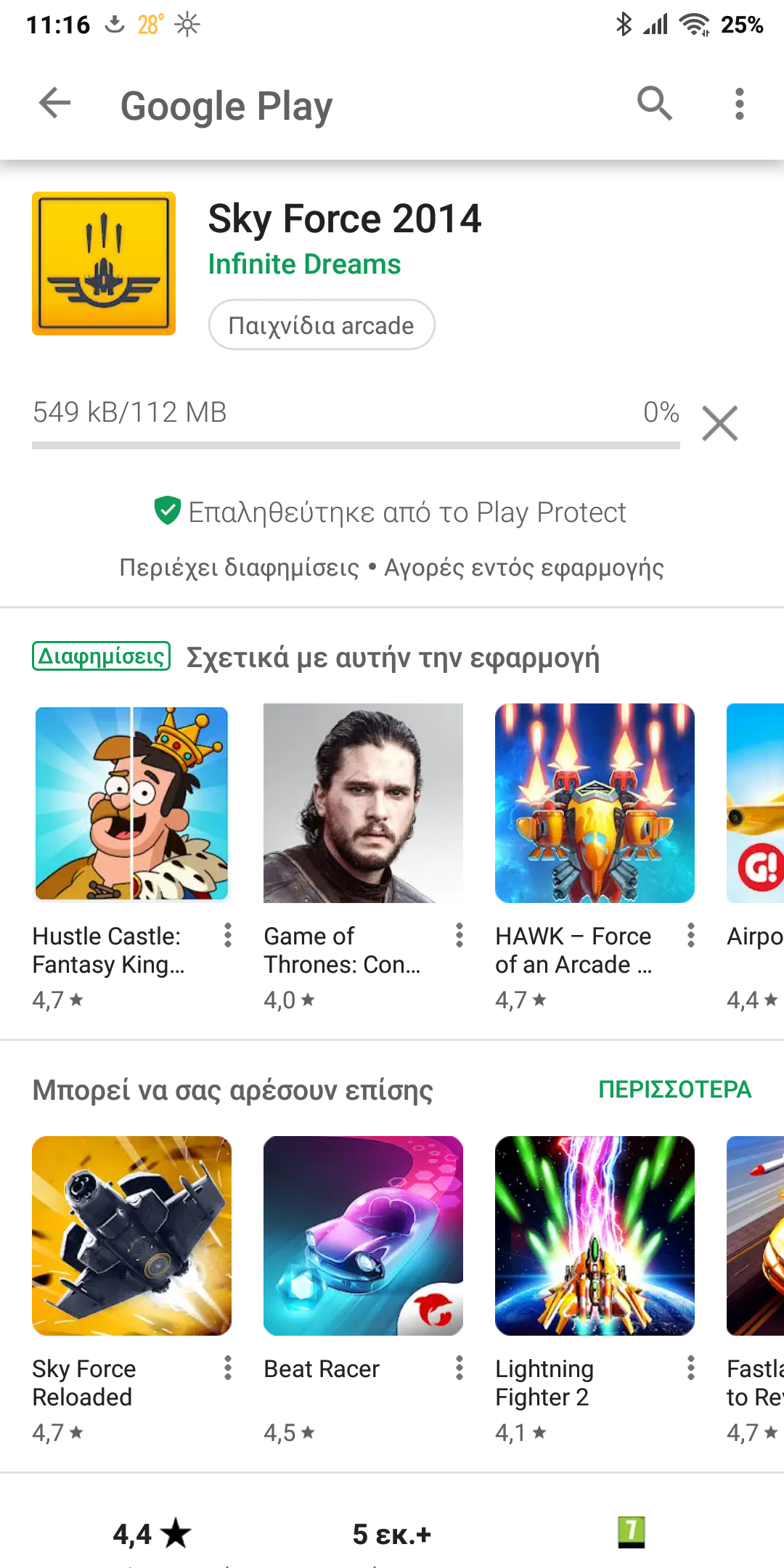Open options menu for Beat Racer

(460, 1368)
